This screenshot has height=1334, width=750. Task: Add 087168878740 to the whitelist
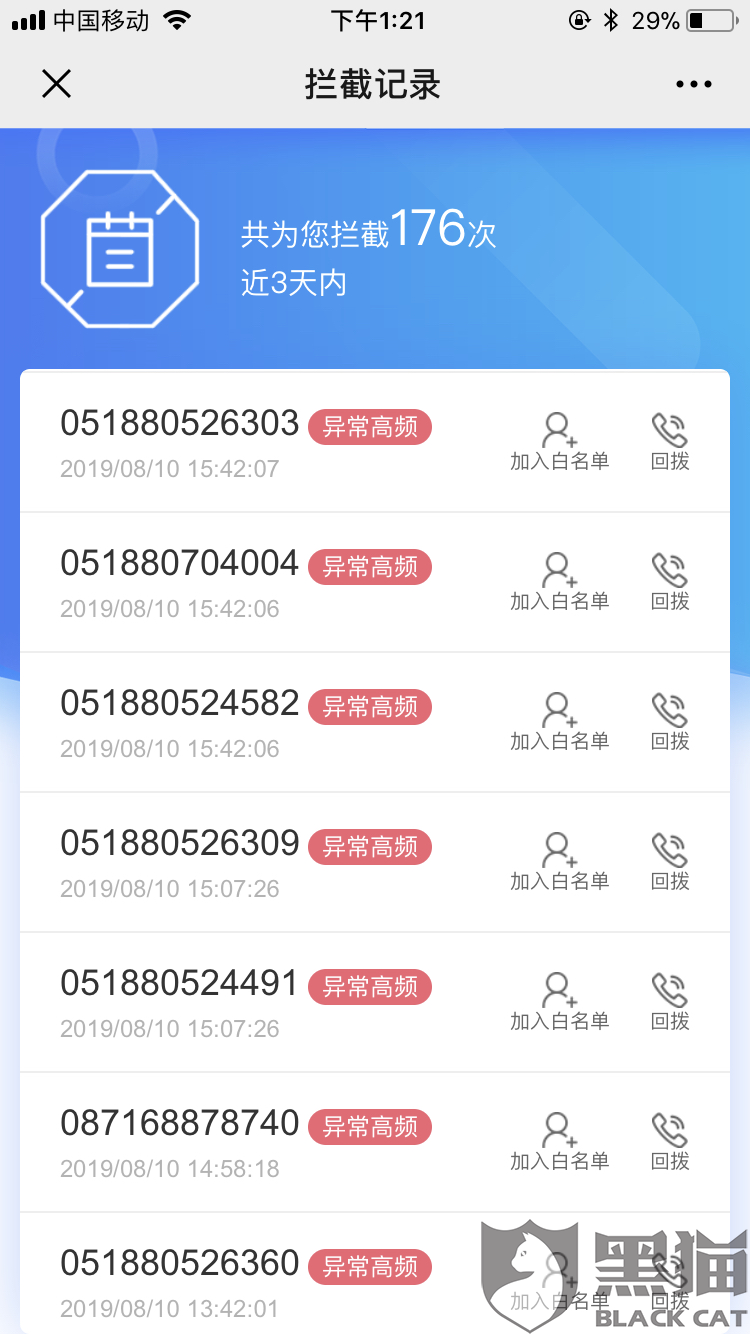pyautogui.click(x=559, y=1142)
